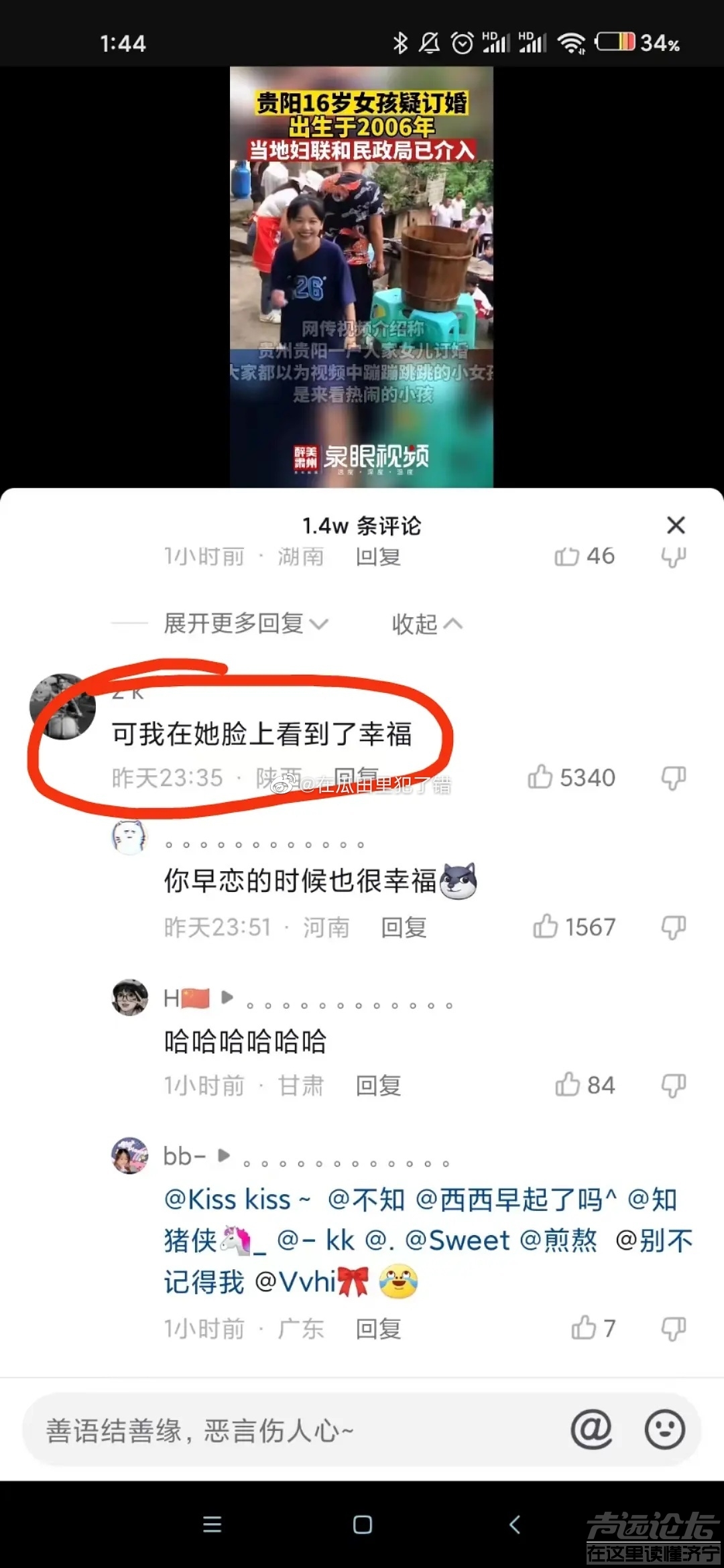Expand more replies
Viewport: 724px width, 1568px height.
(245, 624)
